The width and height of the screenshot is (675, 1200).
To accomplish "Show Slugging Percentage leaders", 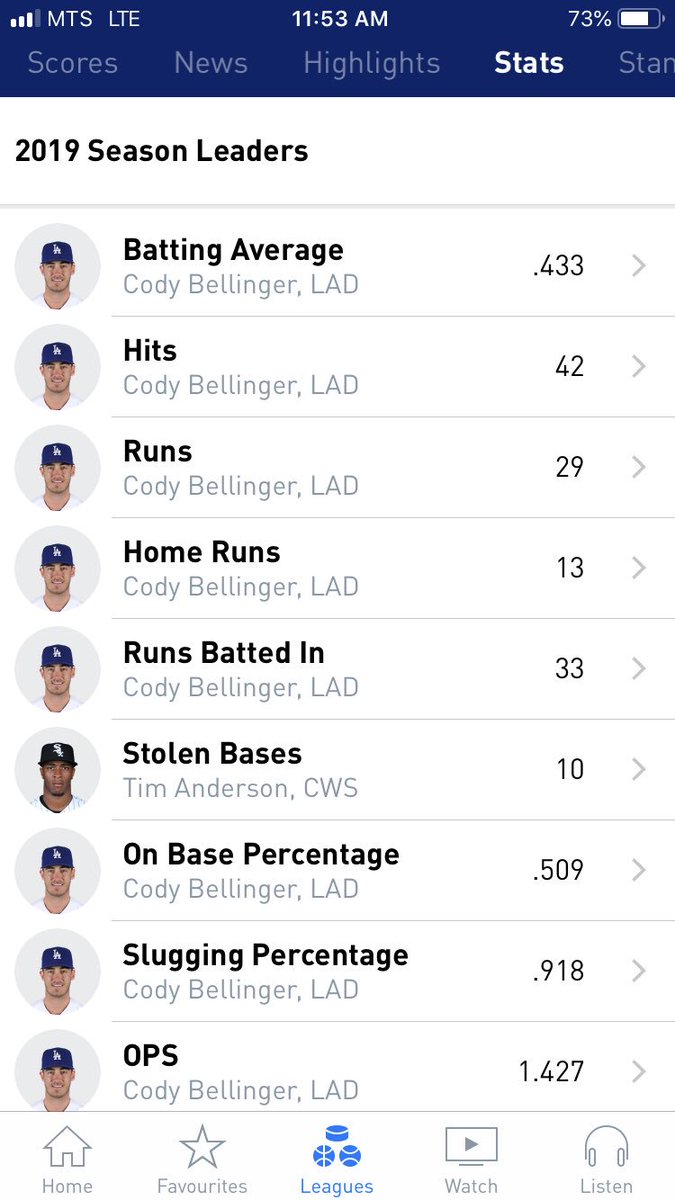I will pyautogui.click(x=337, y=971).
